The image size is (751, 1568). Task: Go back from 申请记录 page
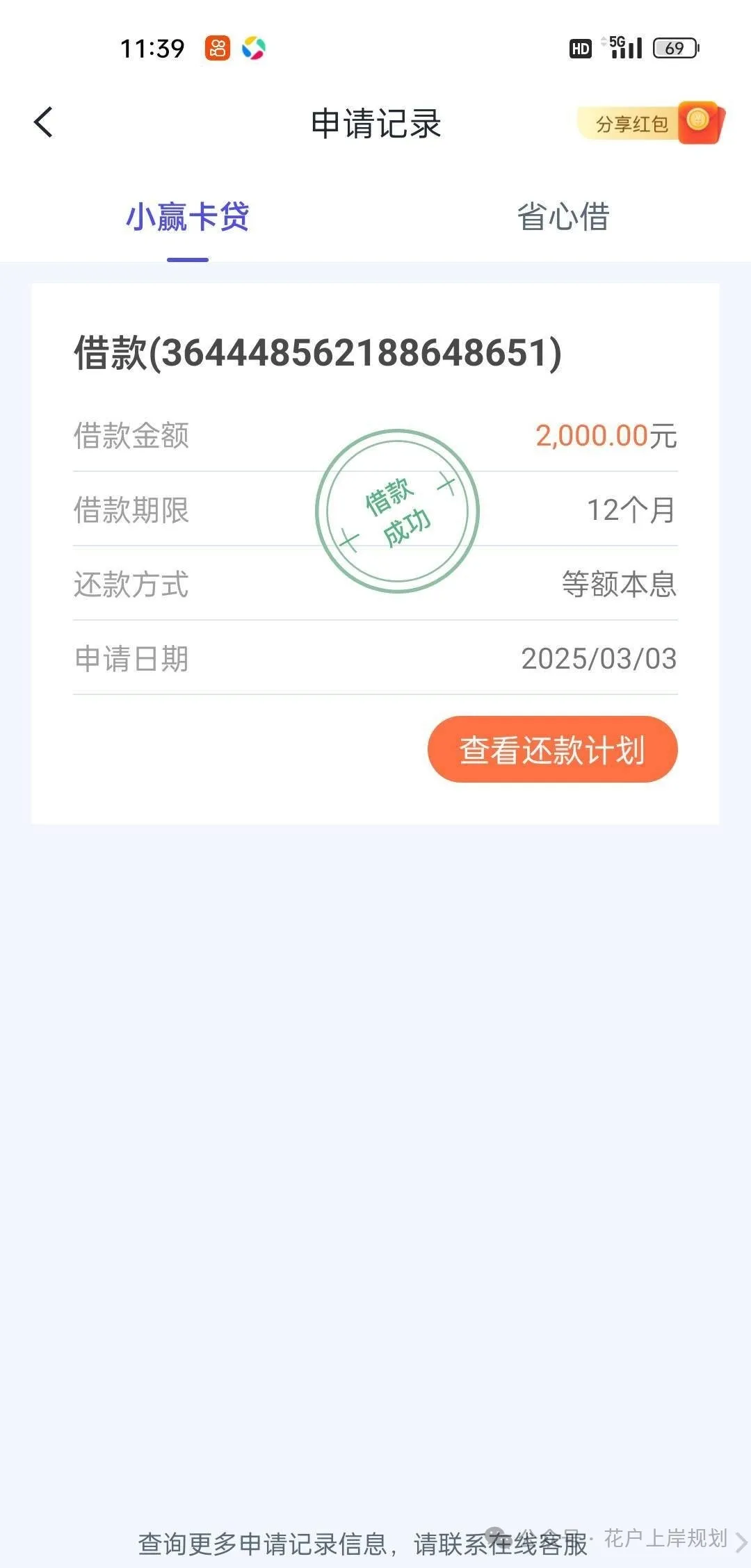(x=44, y=123)
